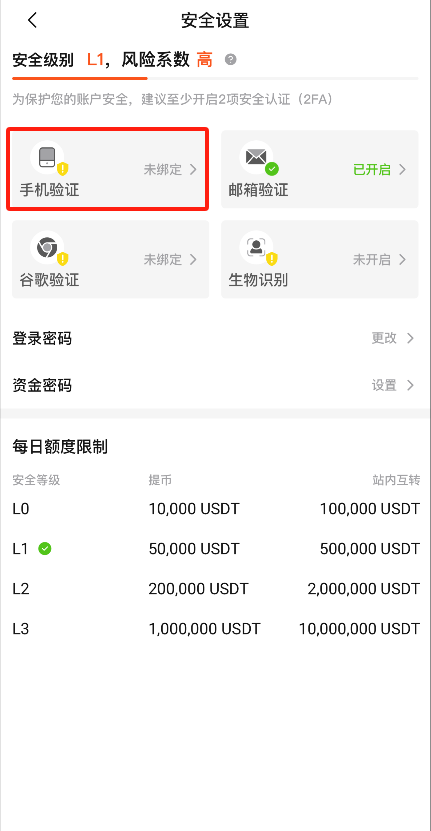Open the 谷歌验证 card
The width and height of the screenshot is (431, 831).
click(x=110, y=260)
